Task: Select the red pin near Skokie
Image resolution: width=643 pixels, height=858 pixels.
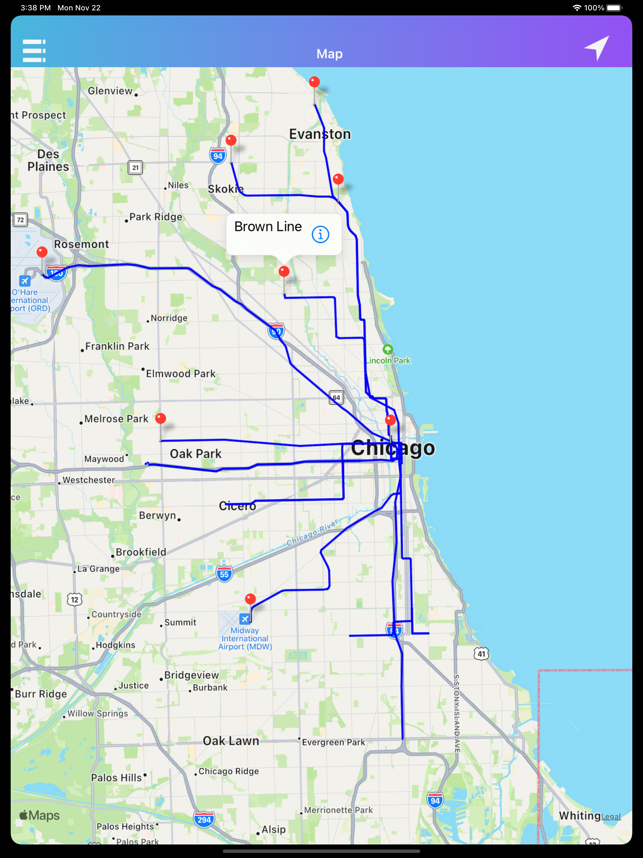Action: [x=231, y=142]
